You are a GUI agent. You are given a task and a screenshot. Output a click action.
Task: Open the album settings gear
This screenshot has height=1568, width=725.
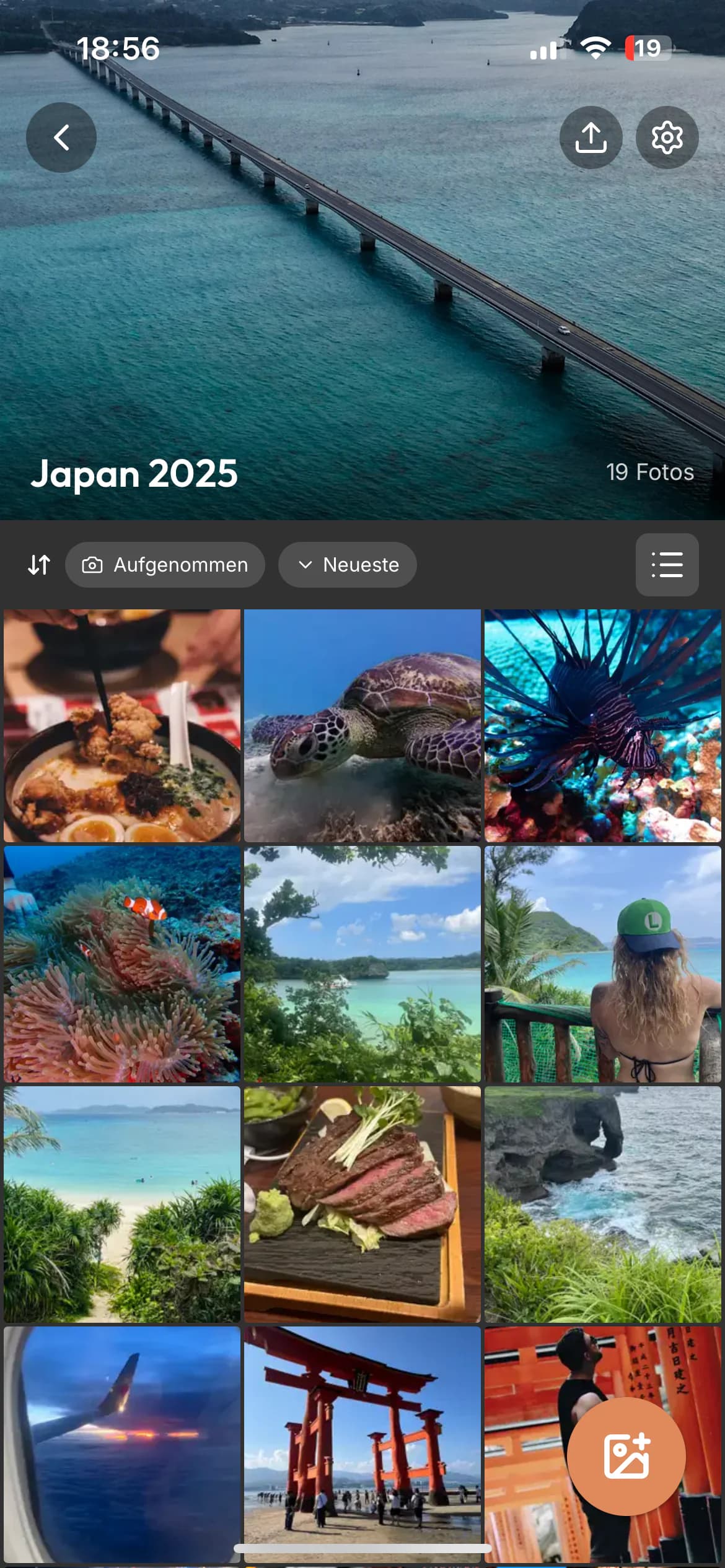[666, 137]
